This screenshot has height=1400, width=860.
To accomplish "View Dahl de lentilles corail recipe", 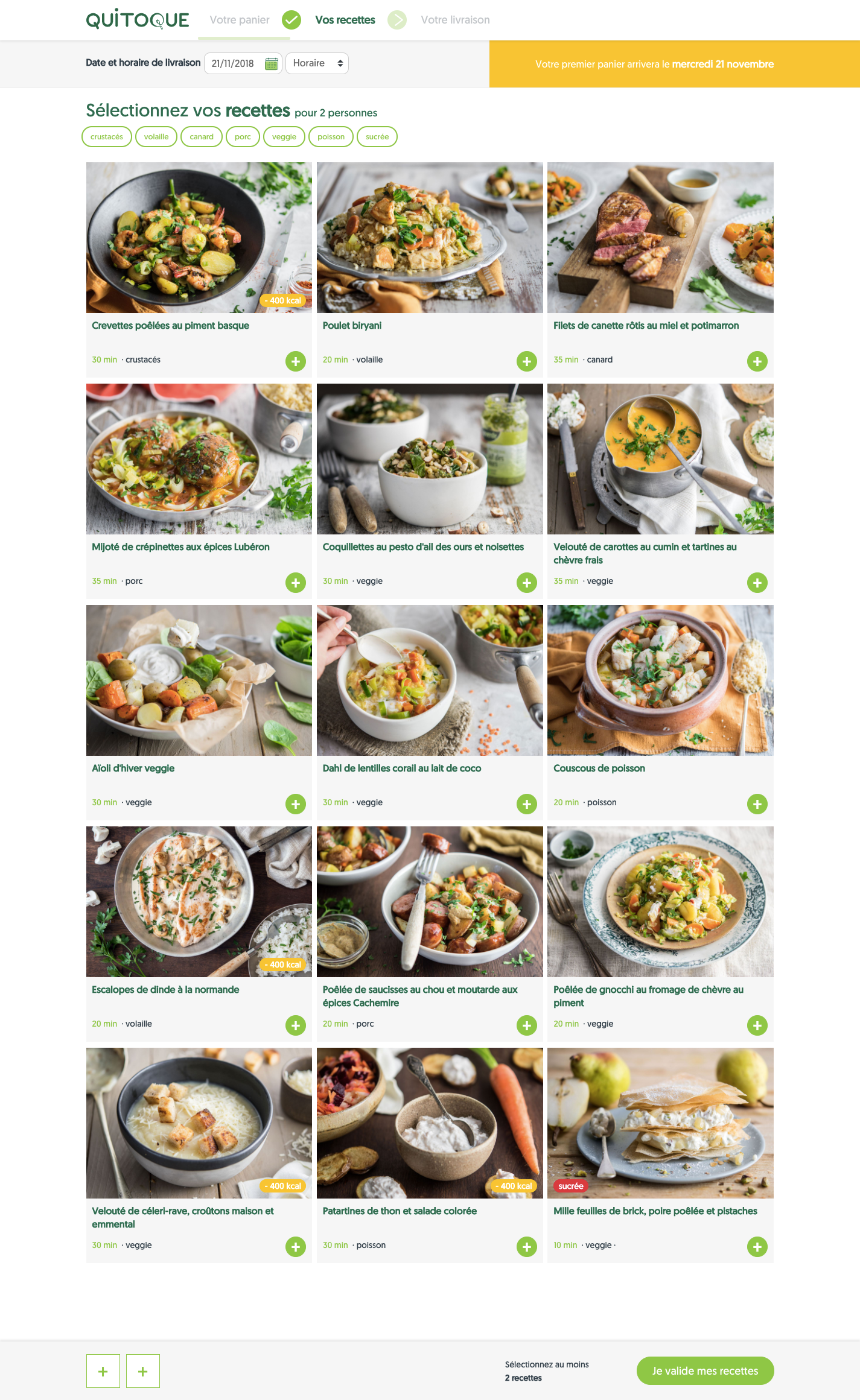I will click(x=402, y=768).
